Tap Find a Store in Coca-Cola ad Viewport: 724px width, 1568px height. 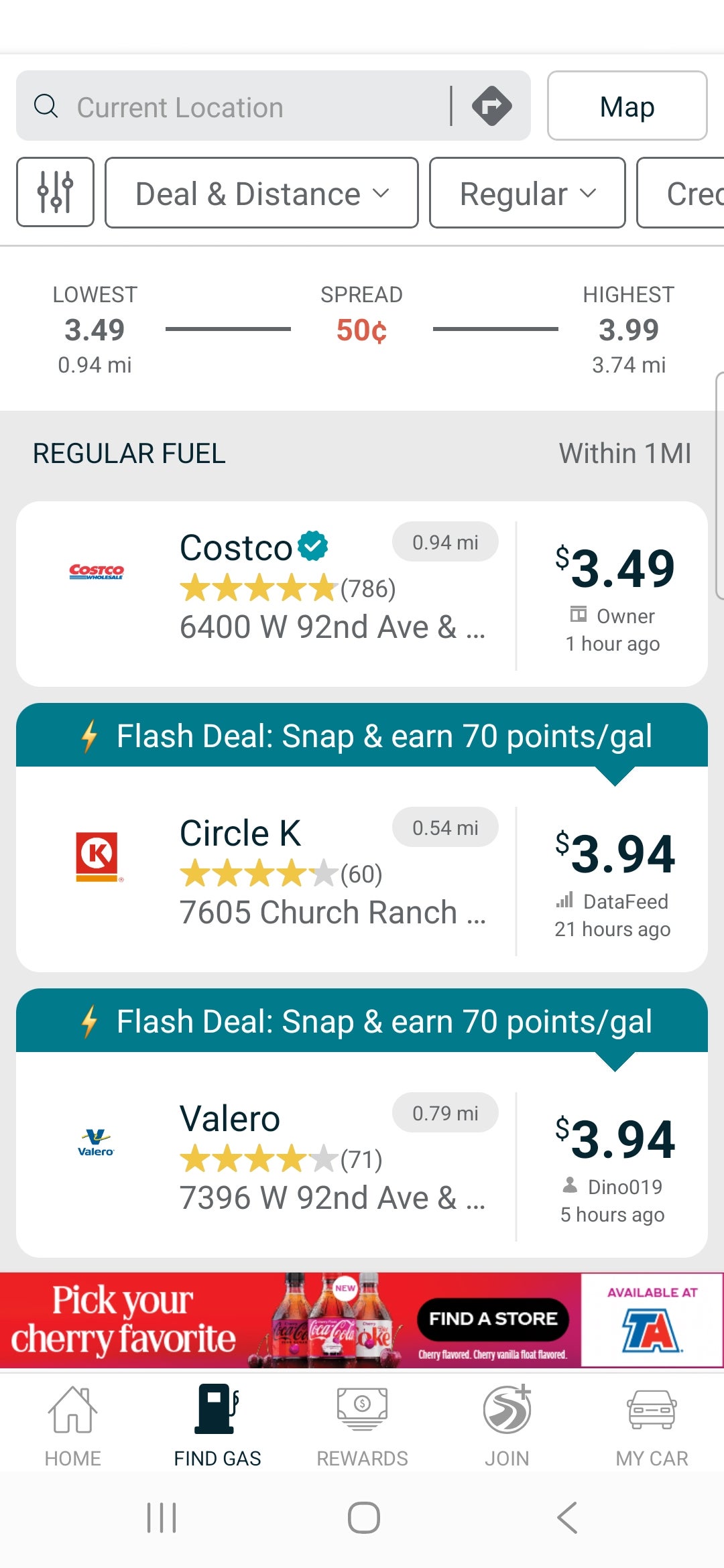(493, 1319)
